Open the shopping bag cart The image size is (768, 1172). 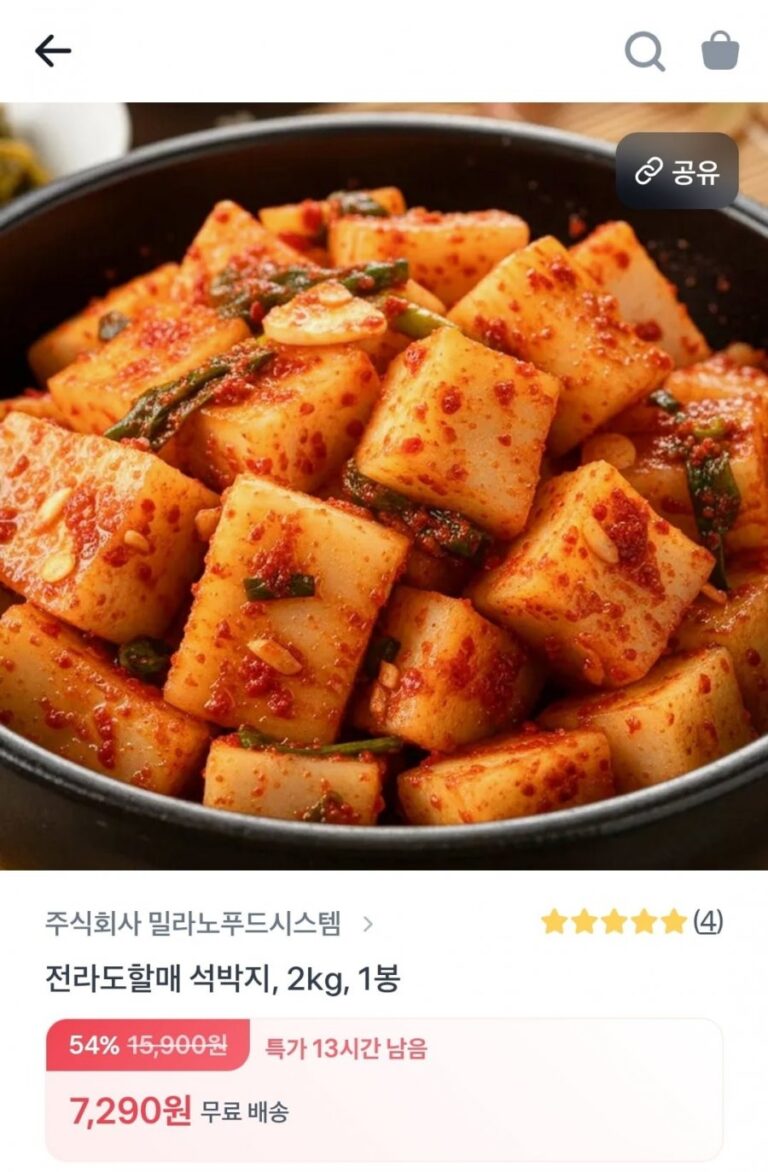720,51
